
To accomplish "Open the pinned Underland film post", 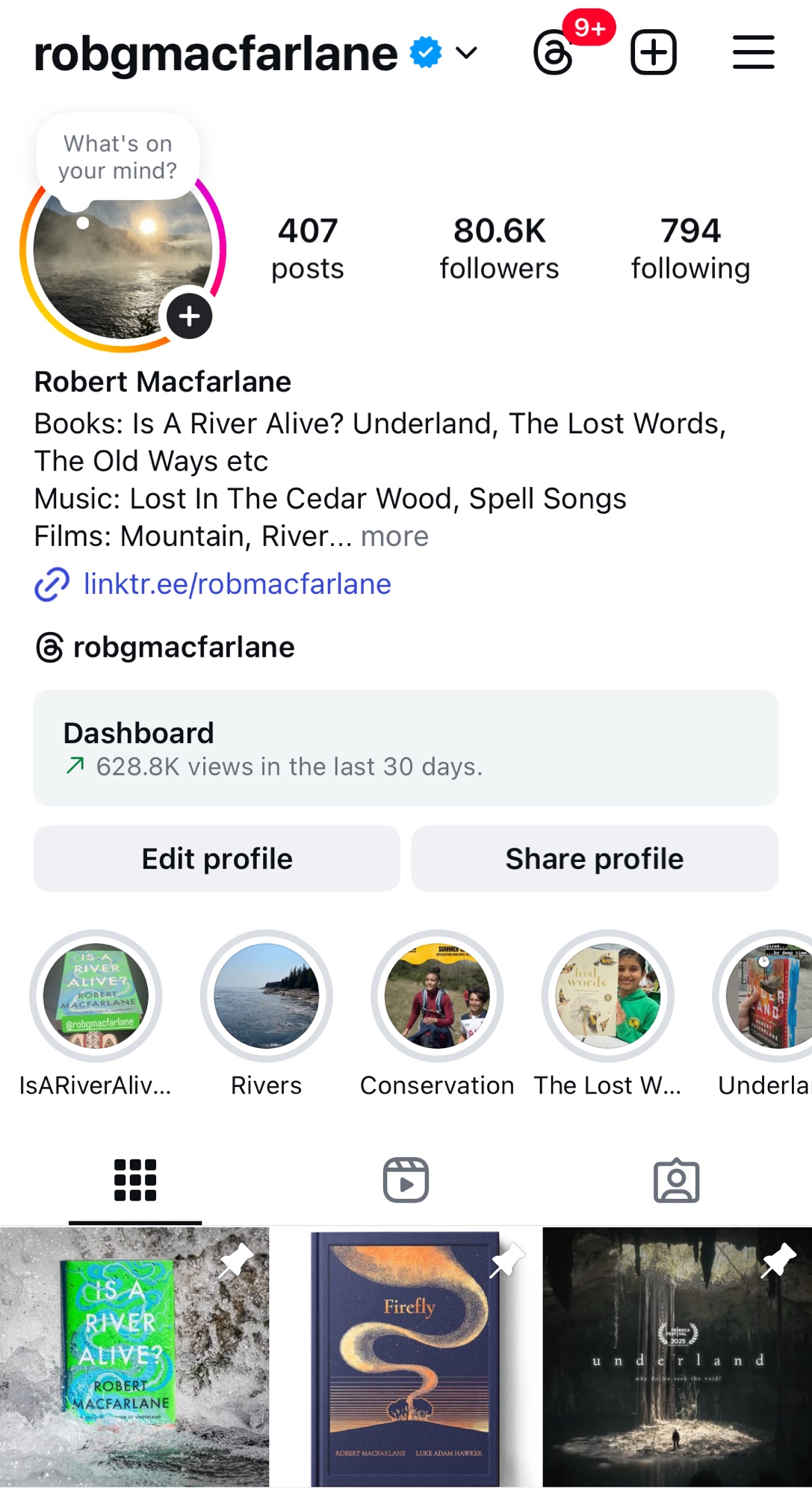I will click(x=677, y=1358).
